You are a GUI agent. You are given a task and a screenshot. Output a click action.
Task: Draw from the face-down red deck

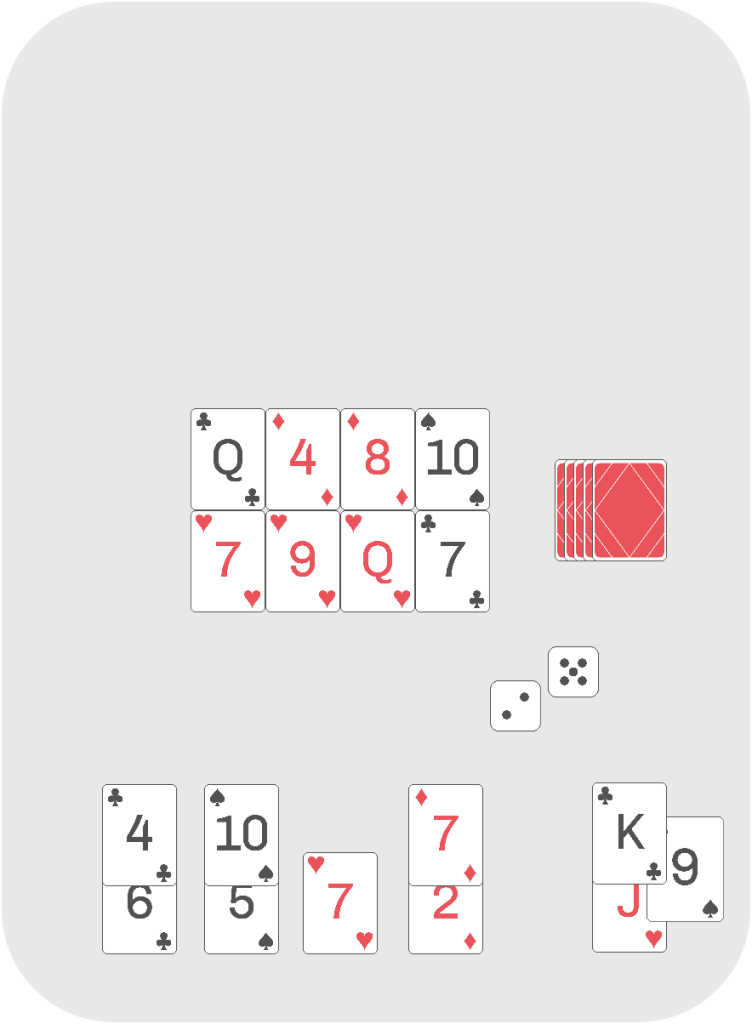[628, 510]
